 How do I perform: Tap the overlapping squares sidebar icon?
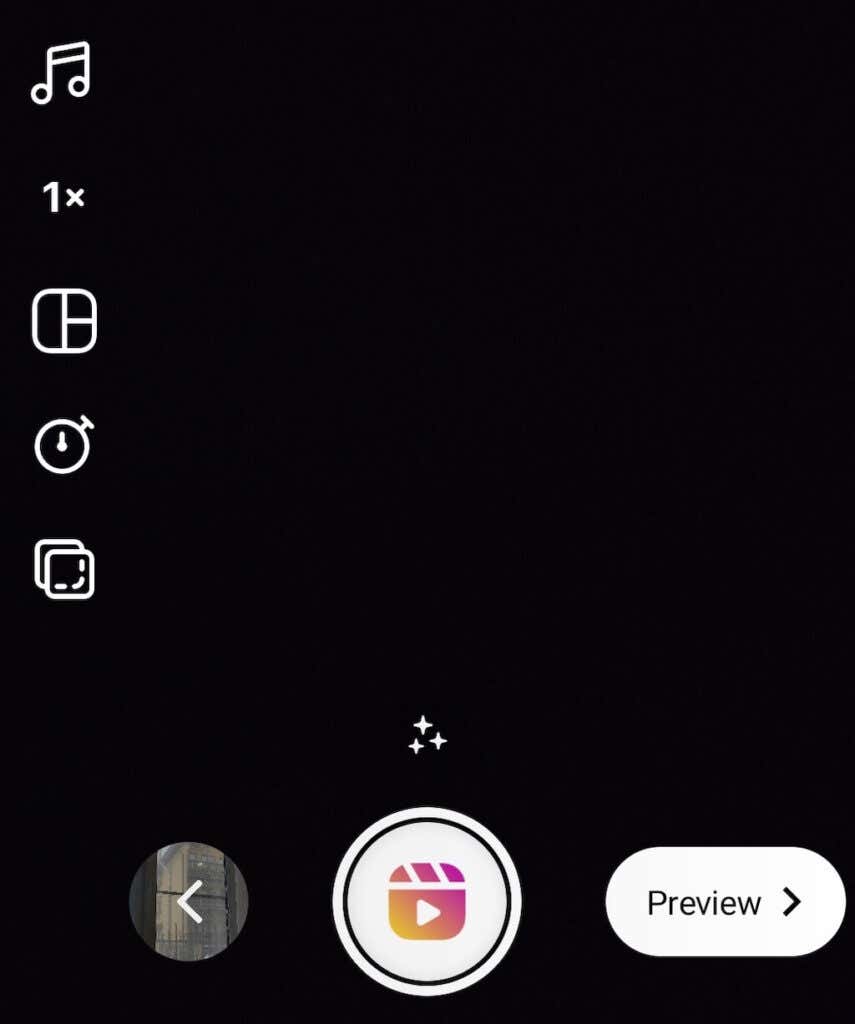(x=64, y=570)
